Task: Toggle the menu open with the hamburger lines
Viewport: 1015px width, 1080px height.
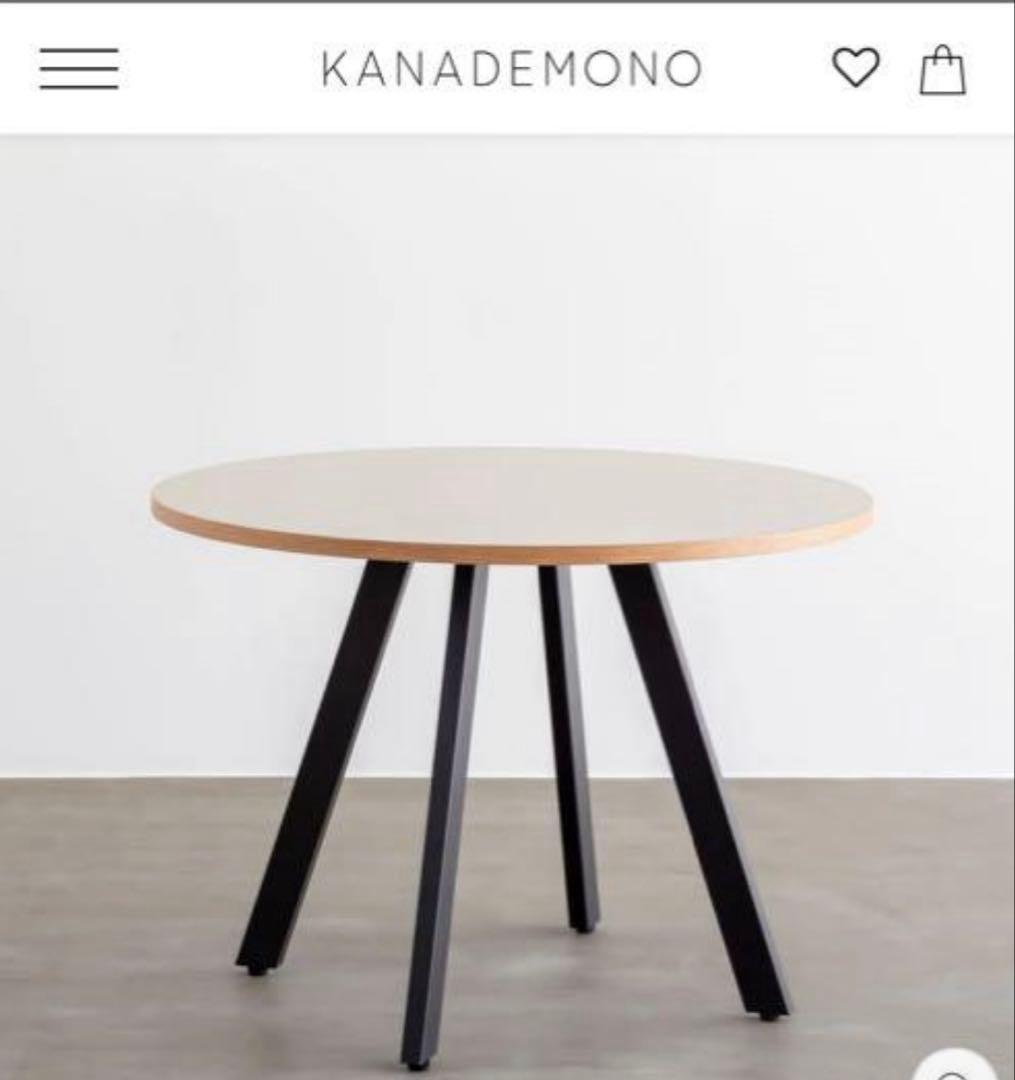Action: pyautogui.click(x=78, y=68)
